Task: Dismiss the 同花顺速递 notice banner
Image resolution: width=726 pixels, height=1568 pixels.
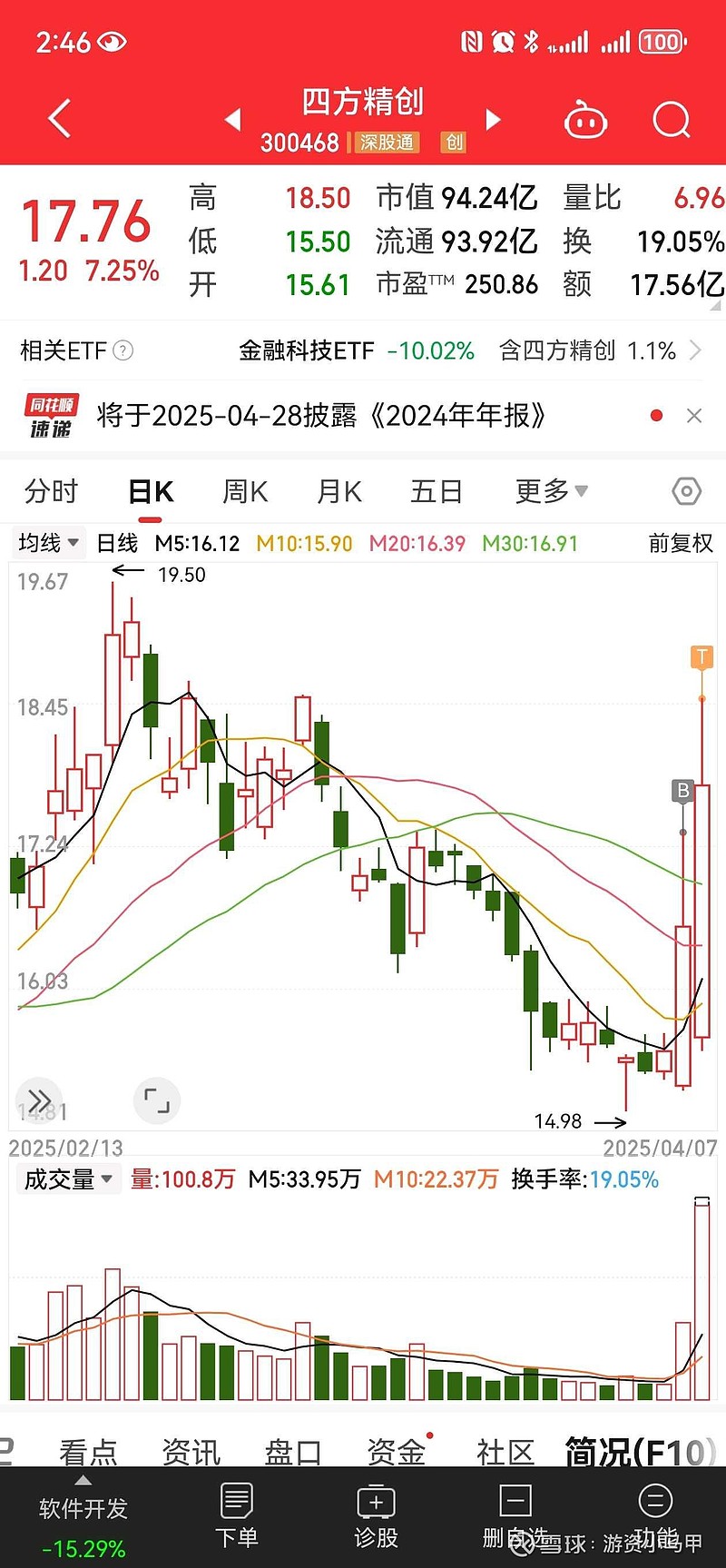Action: [x=694, y=416]
